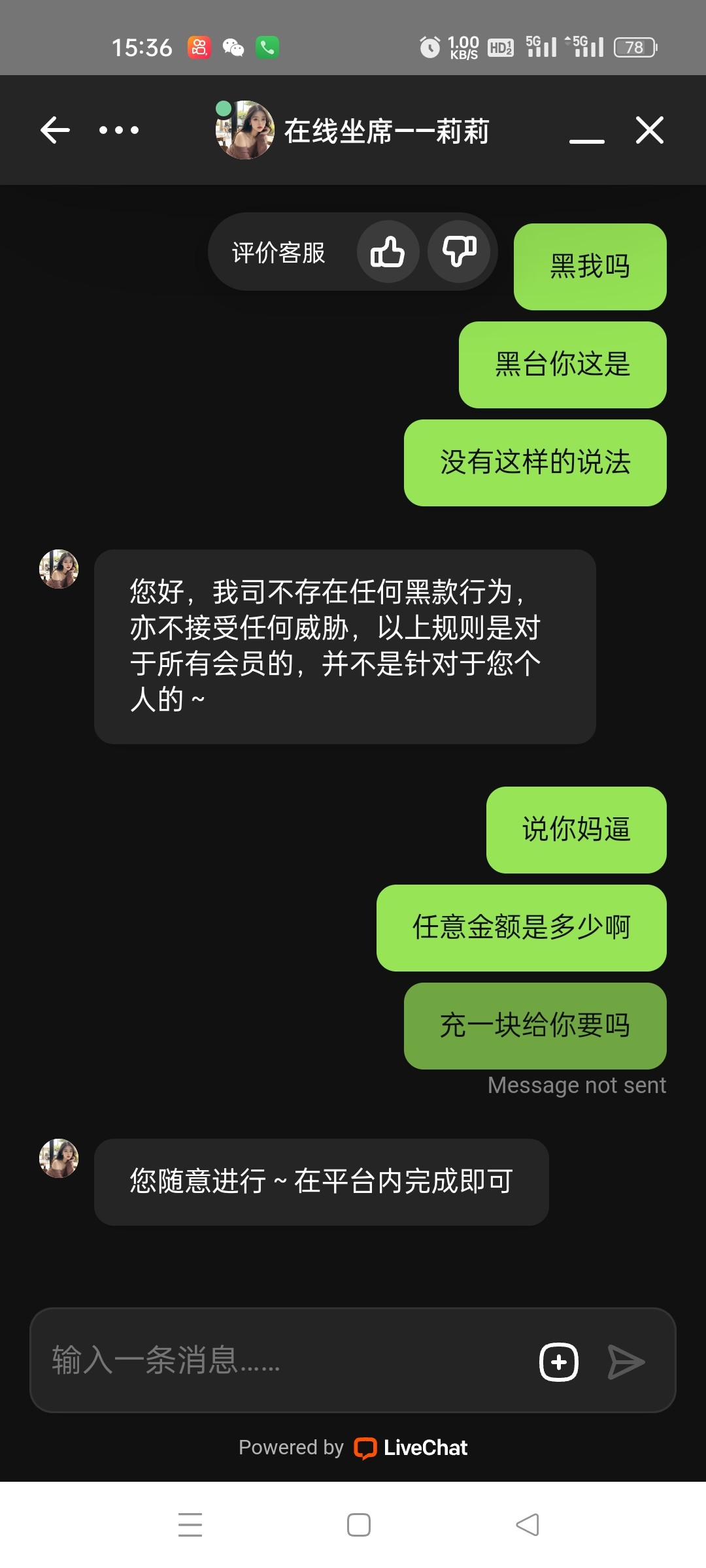This screenshot has height=1568, width=706.
Task: Retry the unsent message 充一块给你要吗
Action: [535, 1026]
